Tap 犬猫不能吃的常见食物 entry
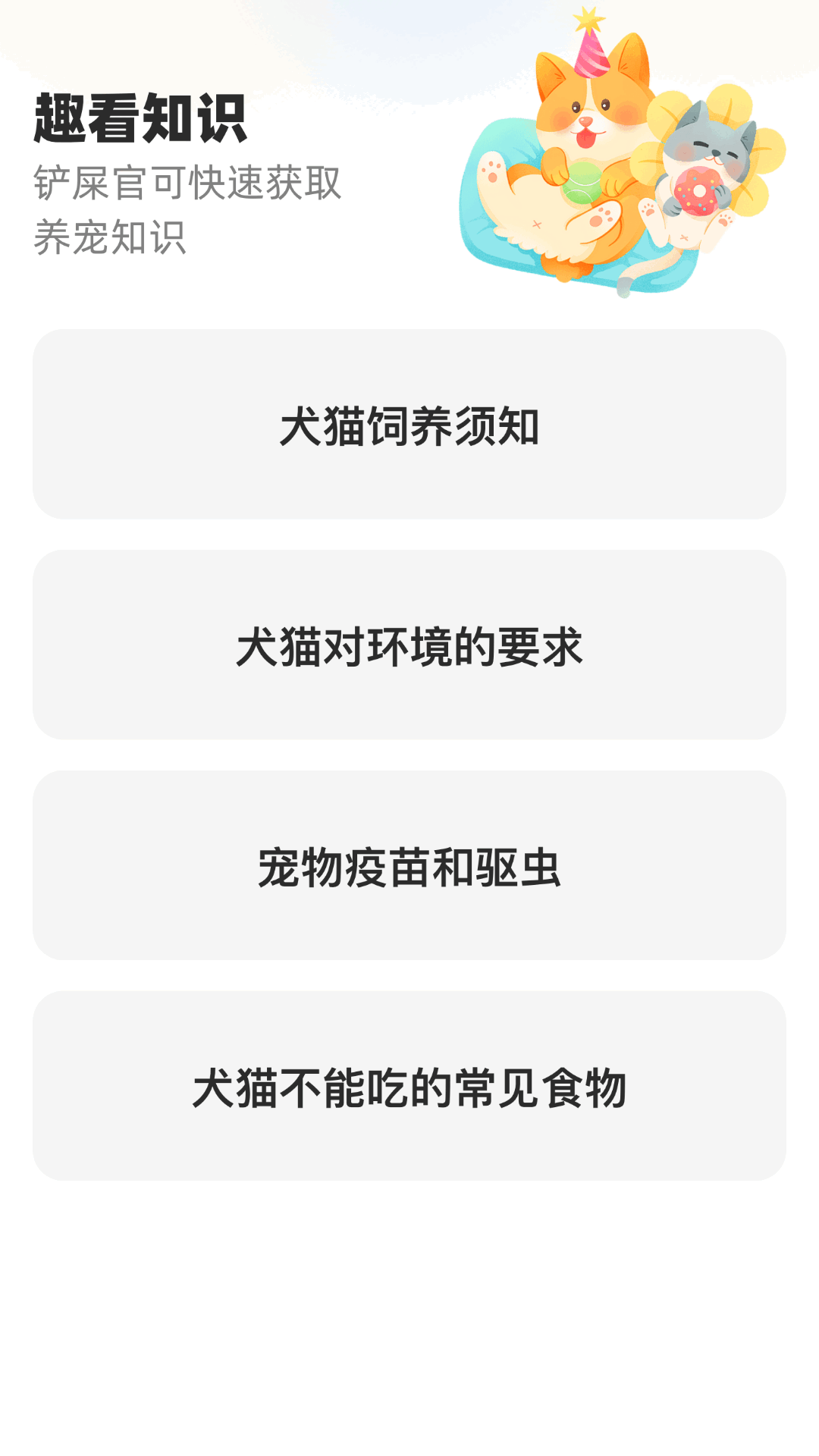The width and height of the screenshot is (819, 1456). click(409, 1087)
